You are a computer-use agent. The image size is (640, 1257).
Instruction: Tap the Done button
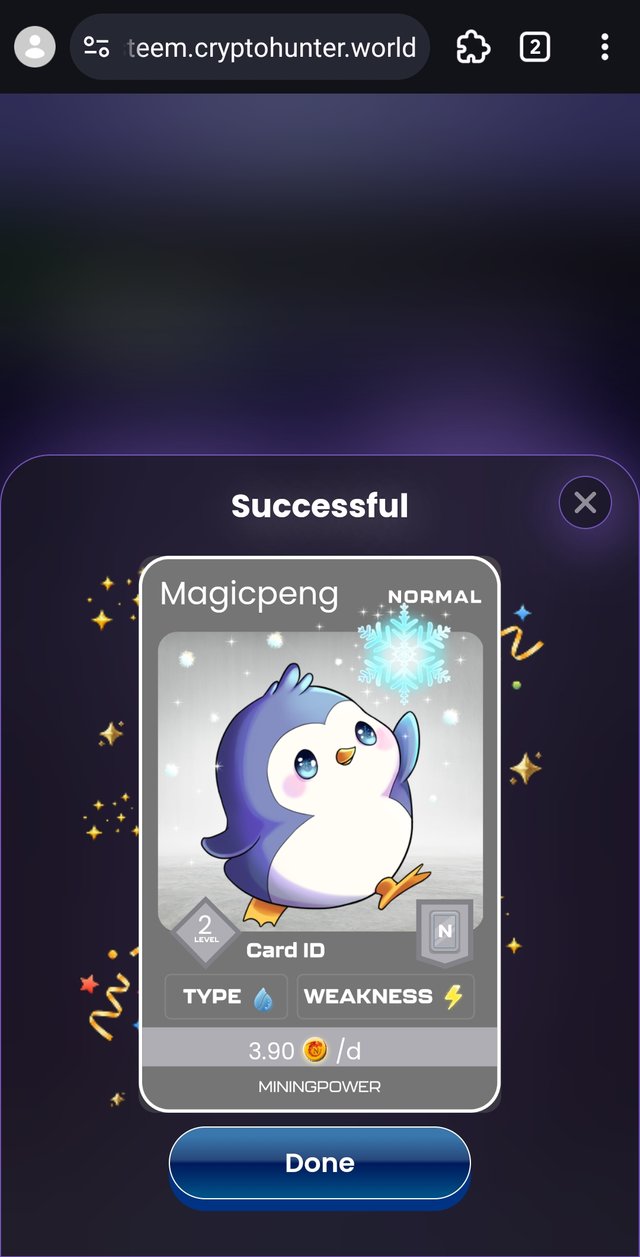point(319,1163)
